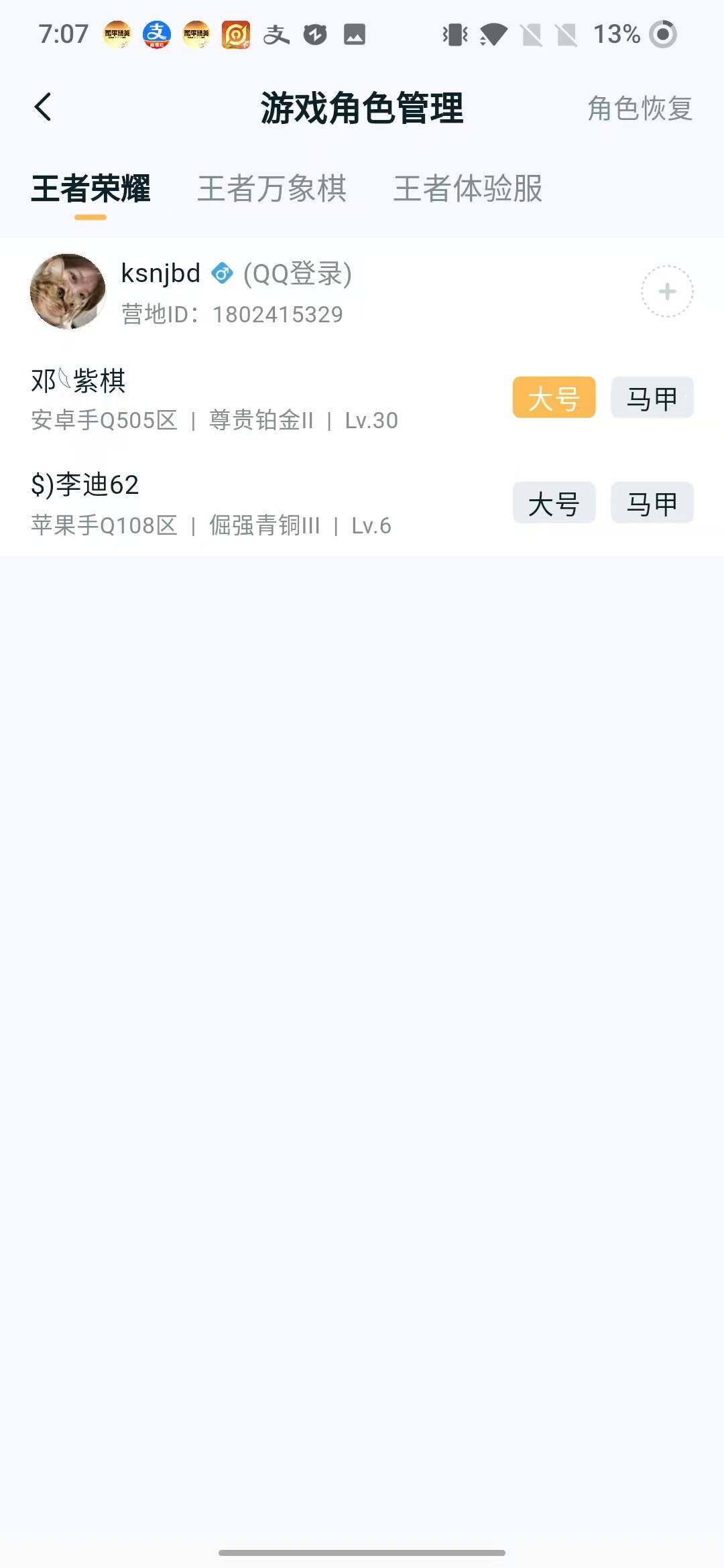Screen dimensions: 724x1568
Task: Set $)李迪62 as 马甲 account
Action: coord(651,503)
